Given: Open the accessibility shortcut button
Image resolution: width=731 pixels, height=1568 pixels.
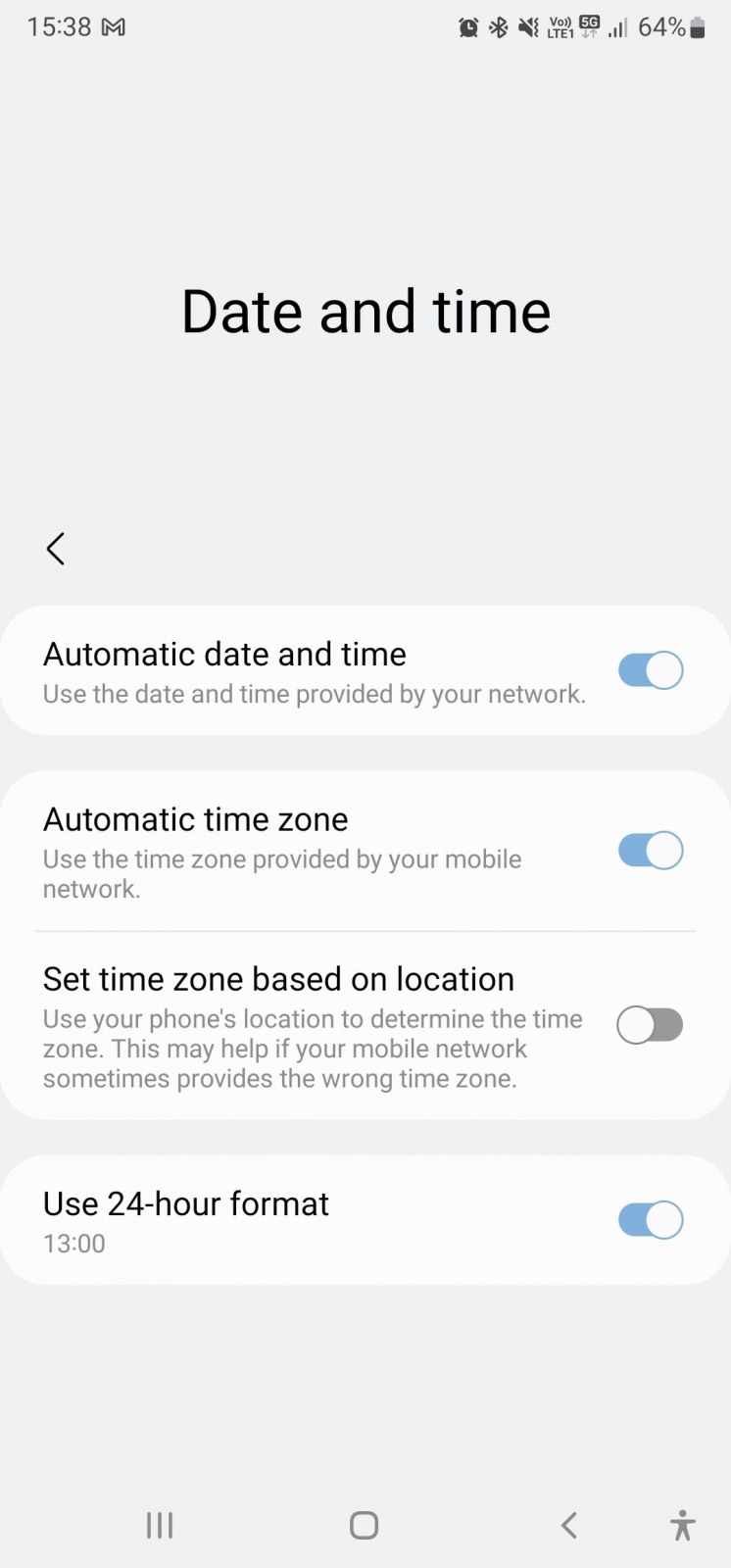Looking at the screenshot, I should [683, 1525].
